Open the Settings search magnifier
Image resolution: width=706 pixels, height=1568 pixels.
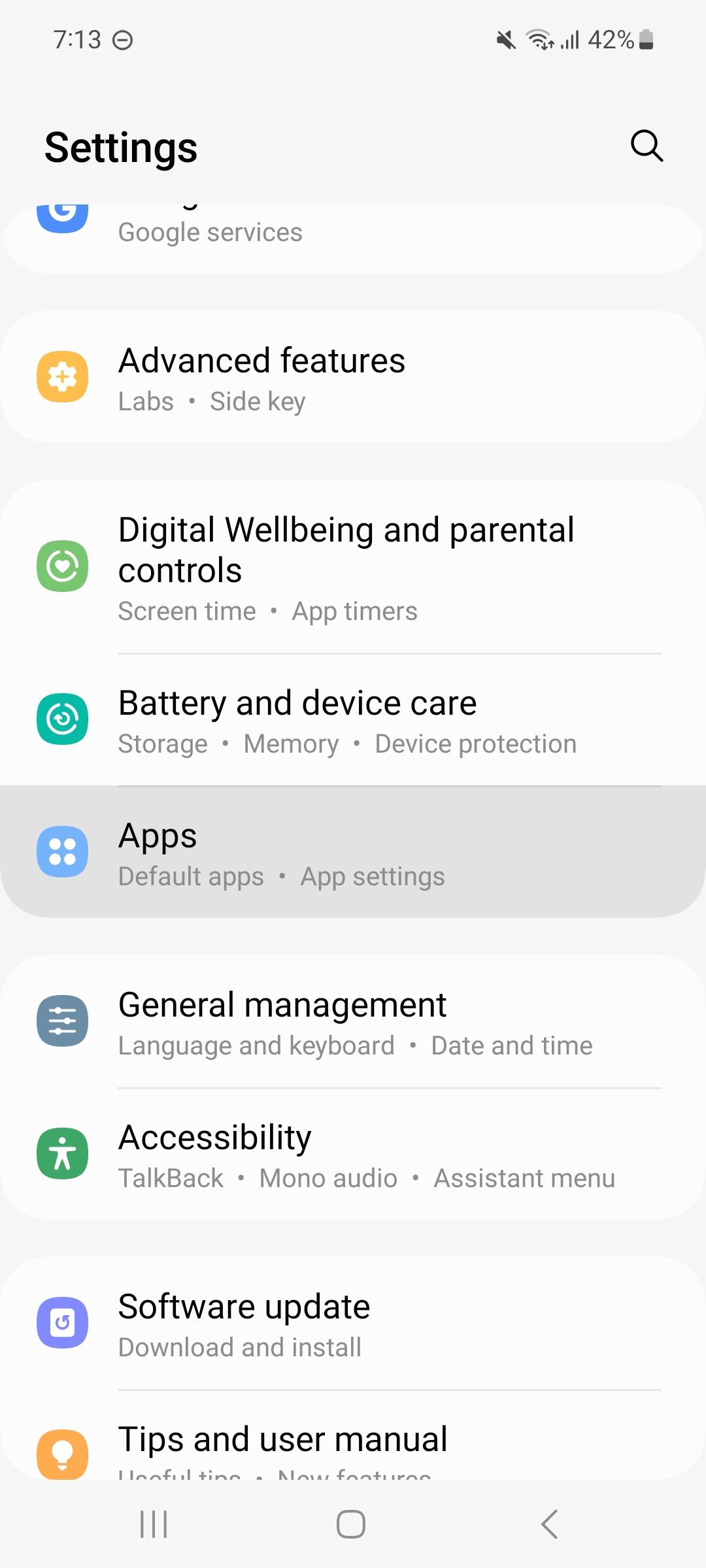coord(646,146)
